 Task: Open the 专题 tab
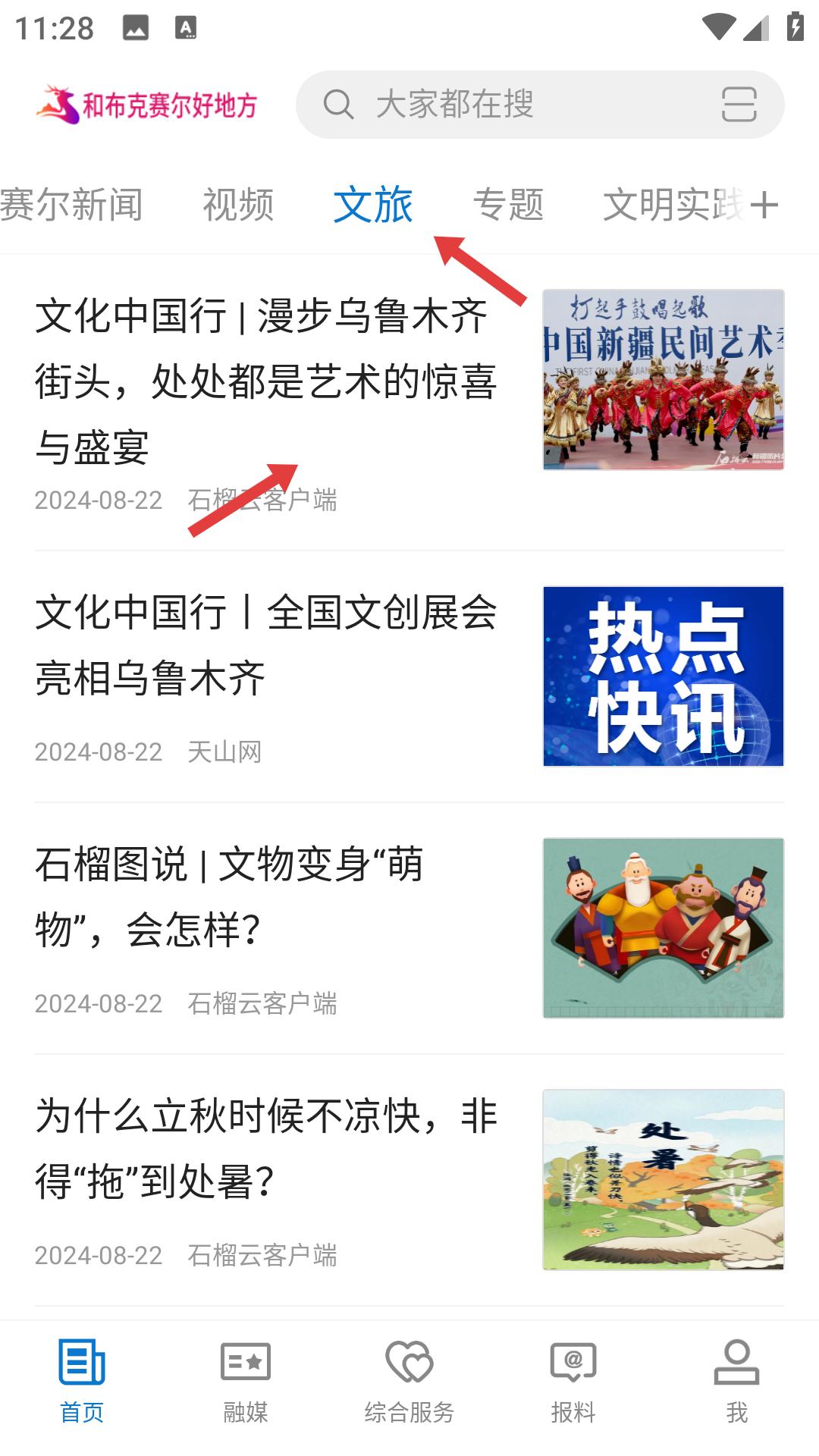pos(508,205)
